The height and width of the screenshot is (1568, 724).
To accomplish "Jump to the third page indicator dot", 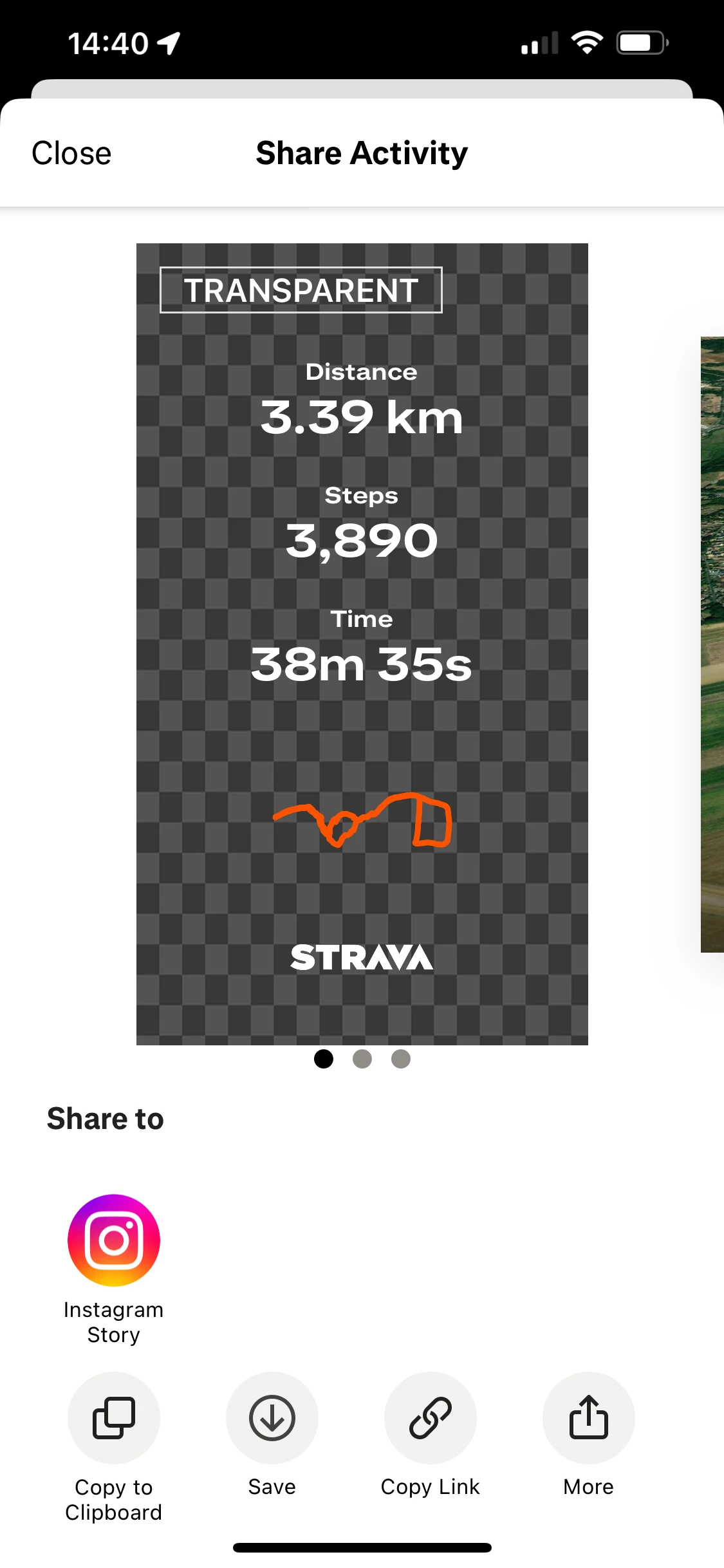I will point(401,1059).
